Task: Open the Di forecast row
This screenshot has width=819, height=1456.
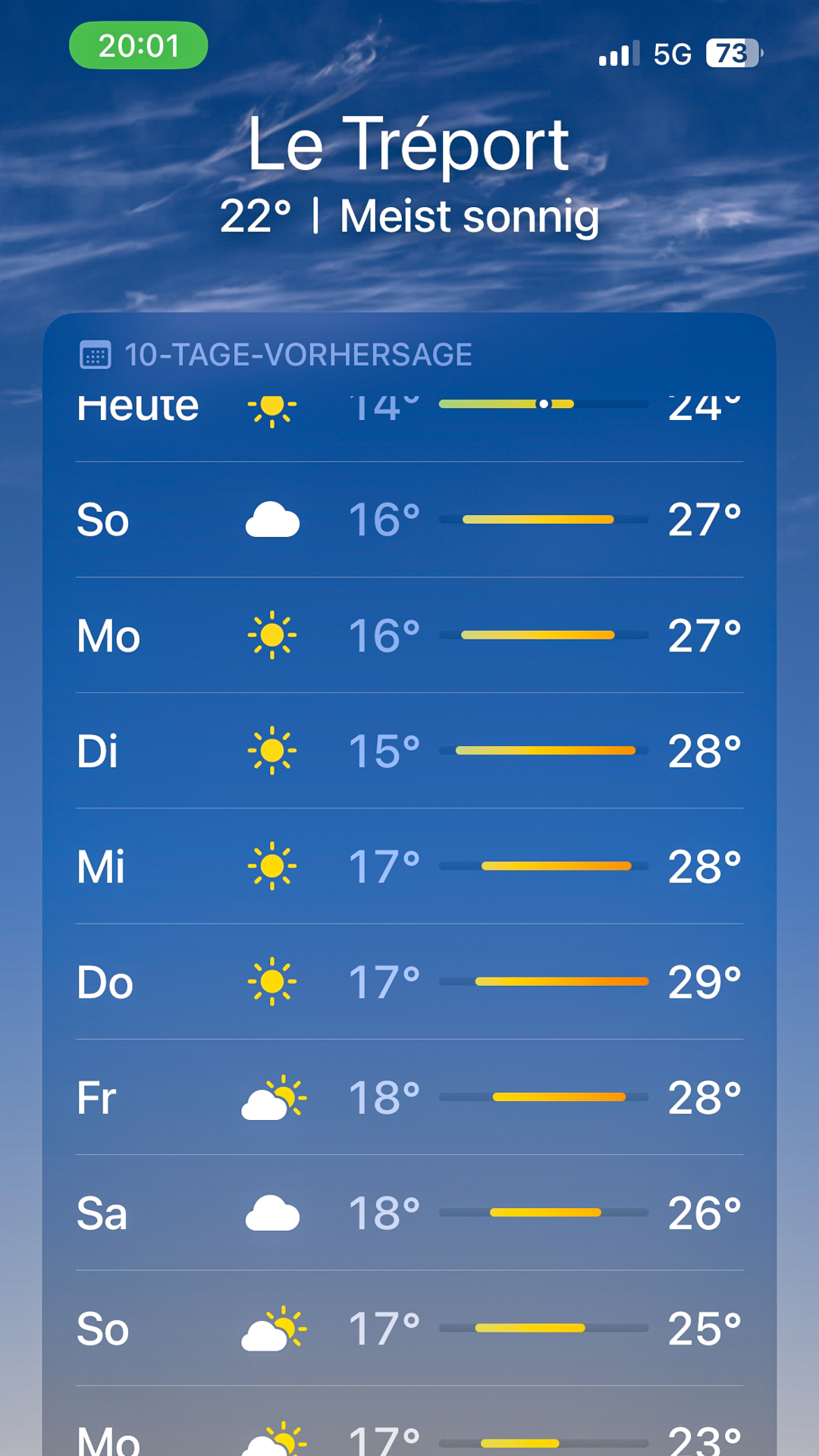Action: pos(409,751)
